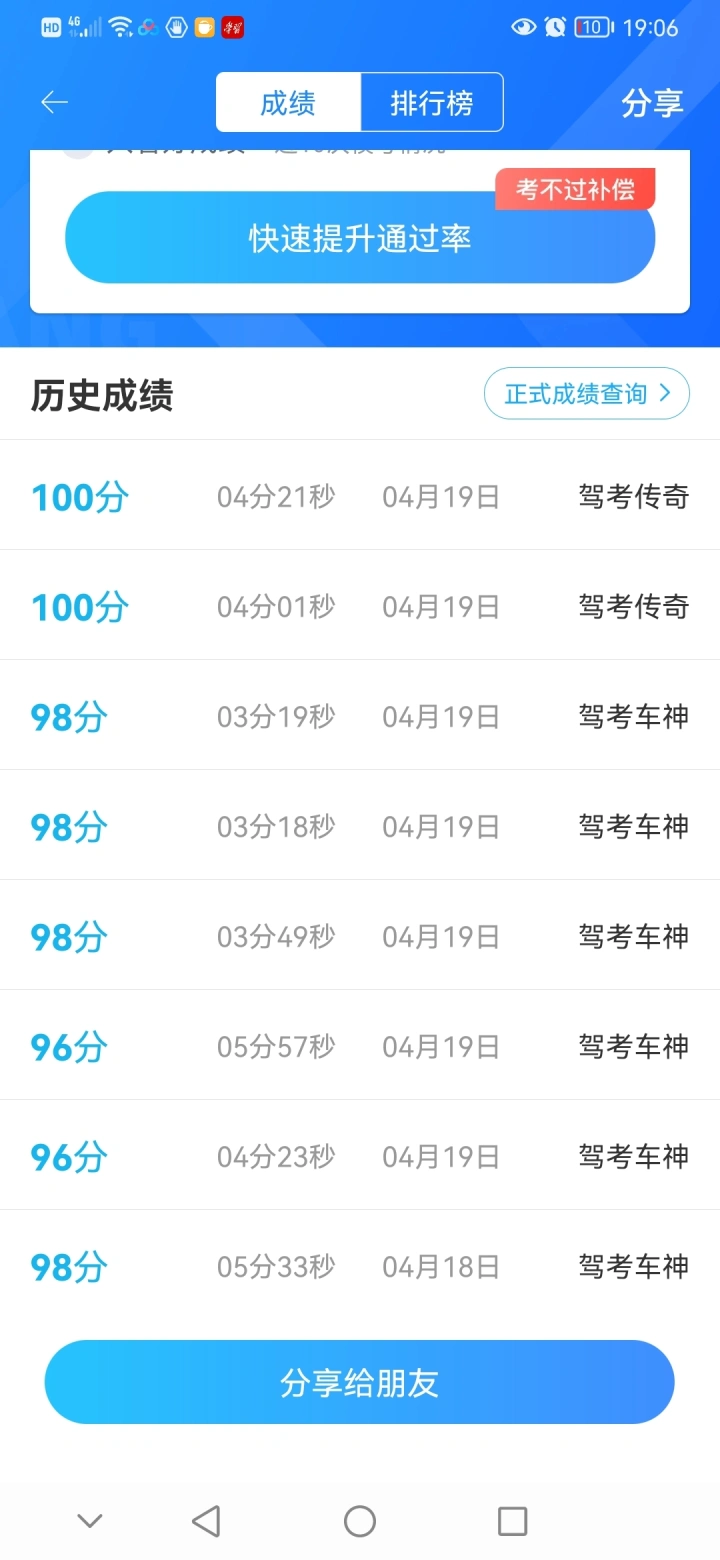Select the 成绩 tab
Image resolution: width=720 pixels, height=1560 pixels.
tap(288, 102)
